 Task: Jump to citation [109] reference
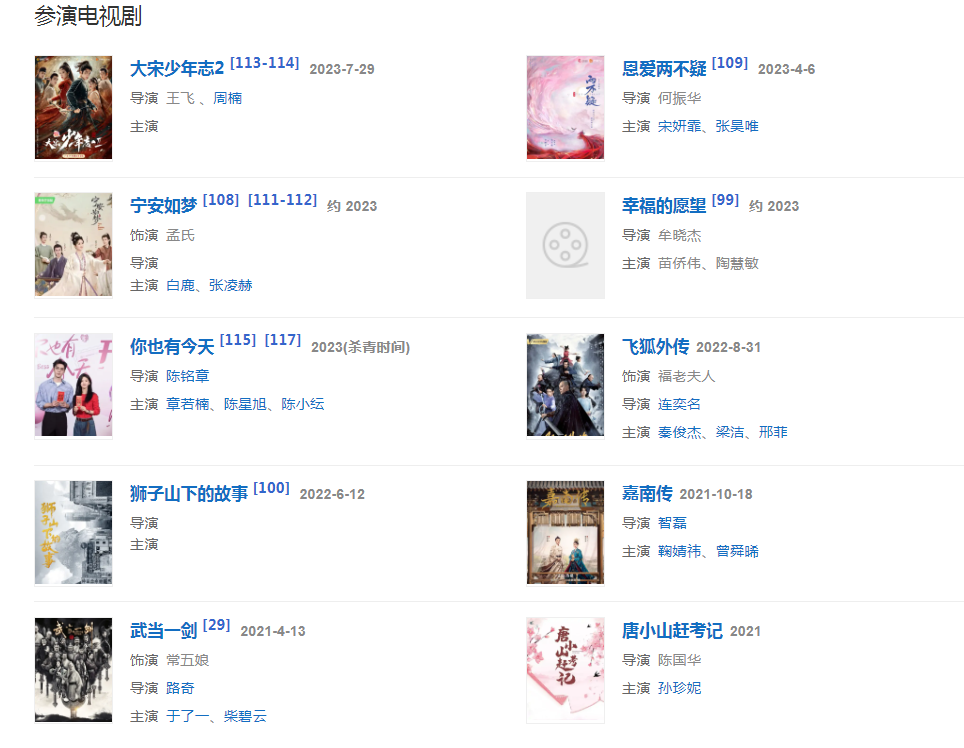click(730, 63)
